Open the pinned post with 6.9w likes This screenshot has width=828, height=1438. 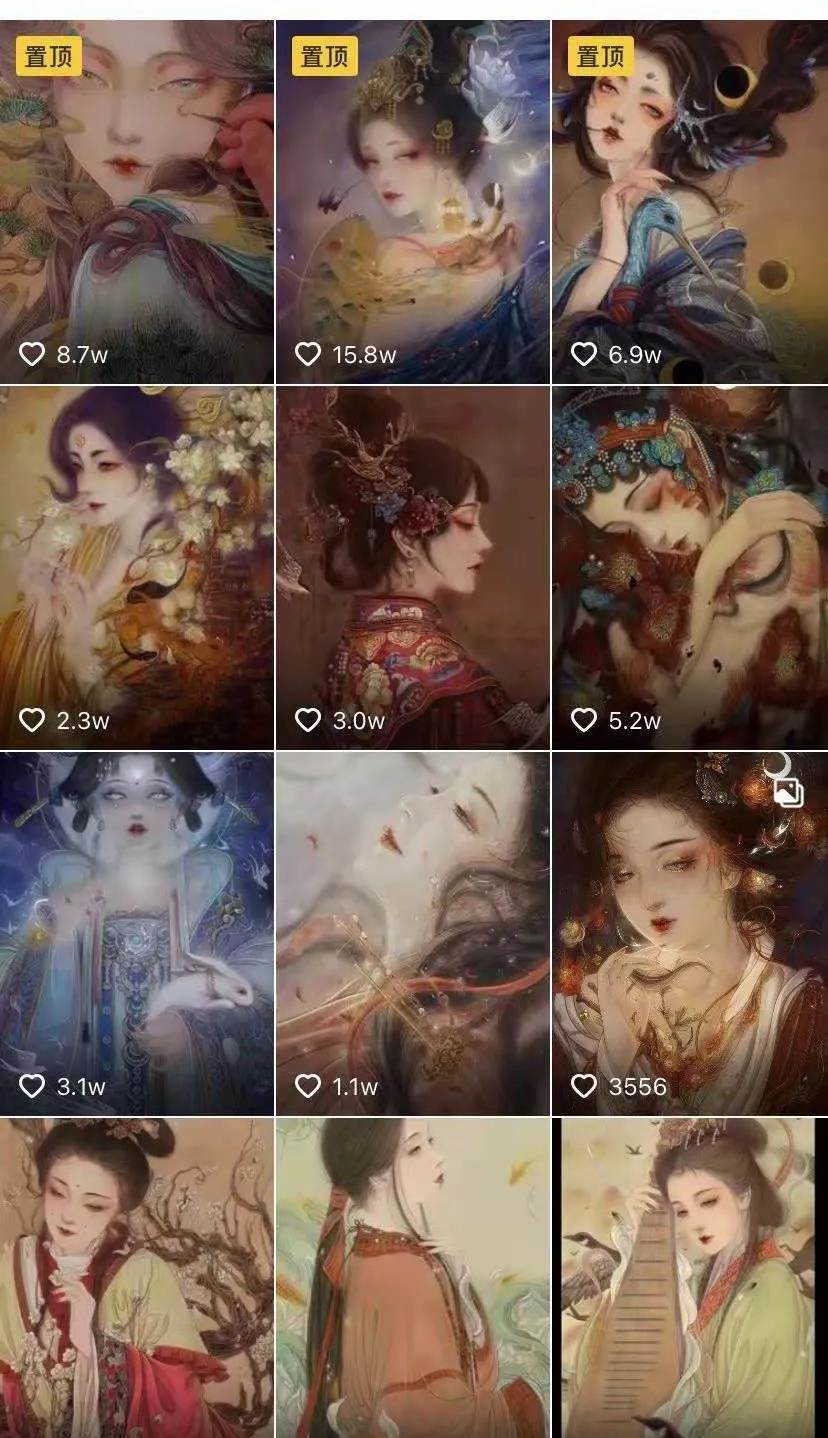tap(690, 200)
